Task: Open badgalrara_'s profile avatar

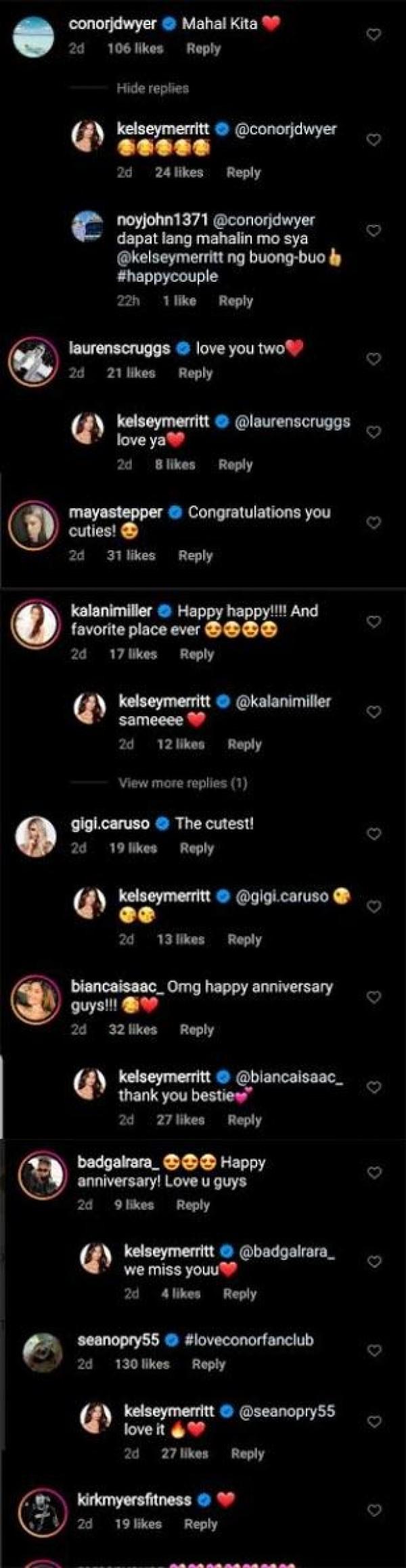Action: point(41,1177)
